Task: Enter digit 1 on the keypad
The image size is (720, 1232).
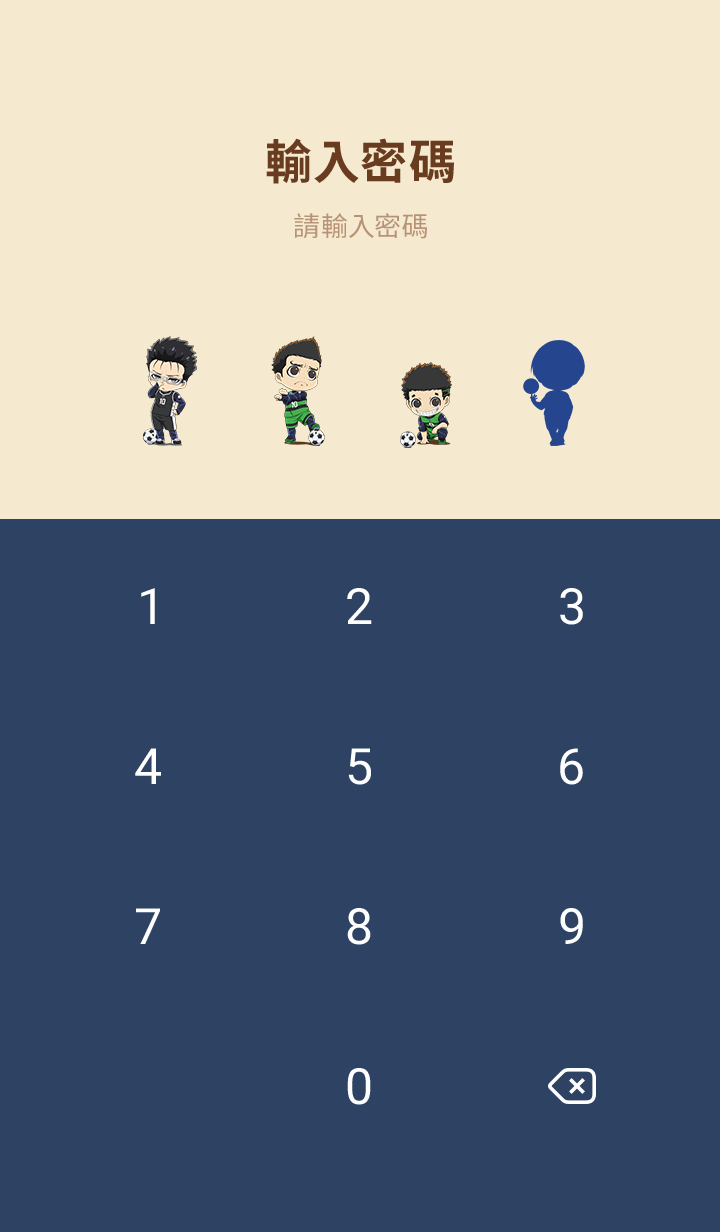Action: point(149,607)
